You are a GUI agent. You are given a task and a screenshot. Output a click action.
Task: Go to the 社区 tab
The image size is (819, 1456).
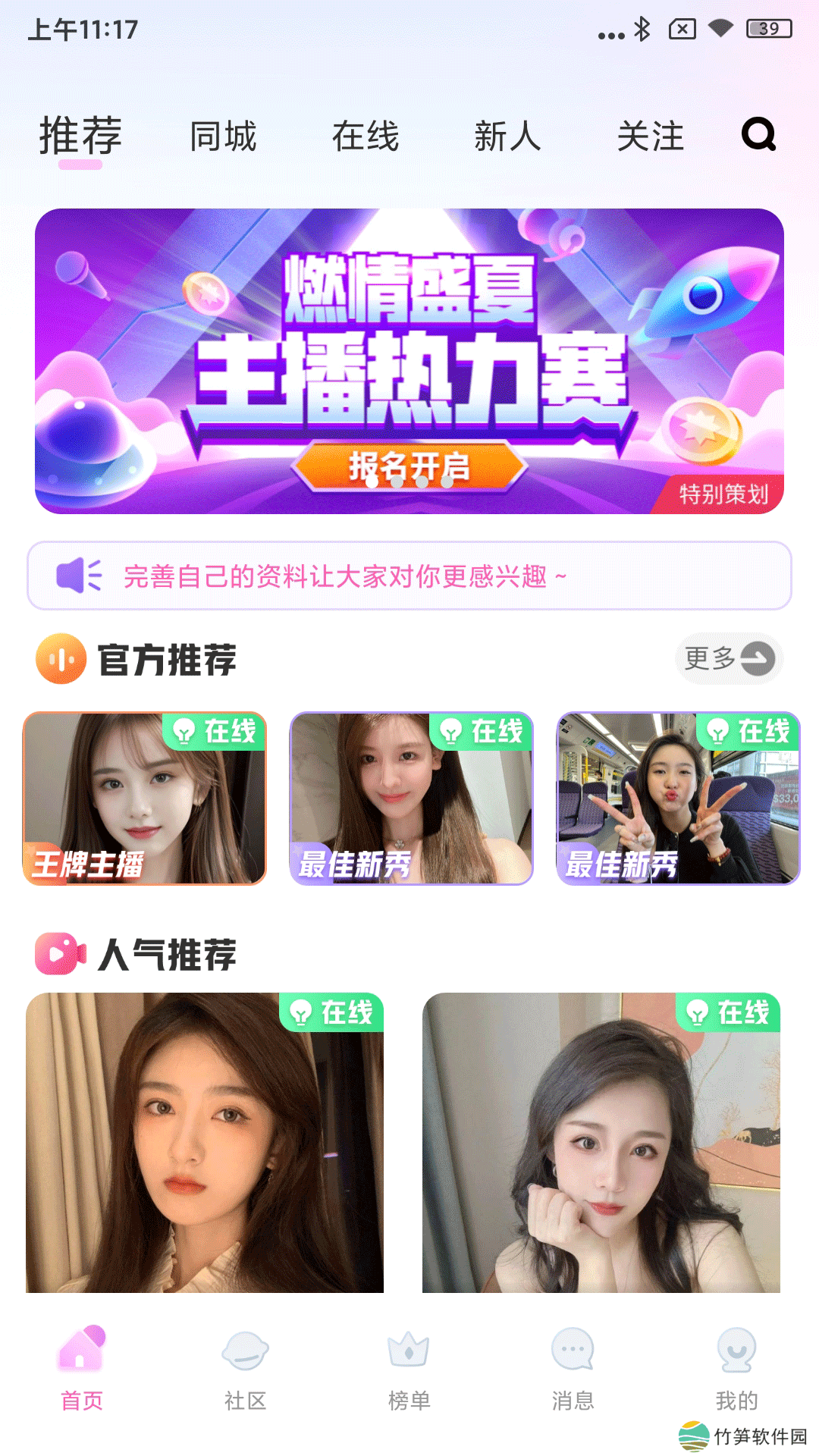coord(245,1369)
